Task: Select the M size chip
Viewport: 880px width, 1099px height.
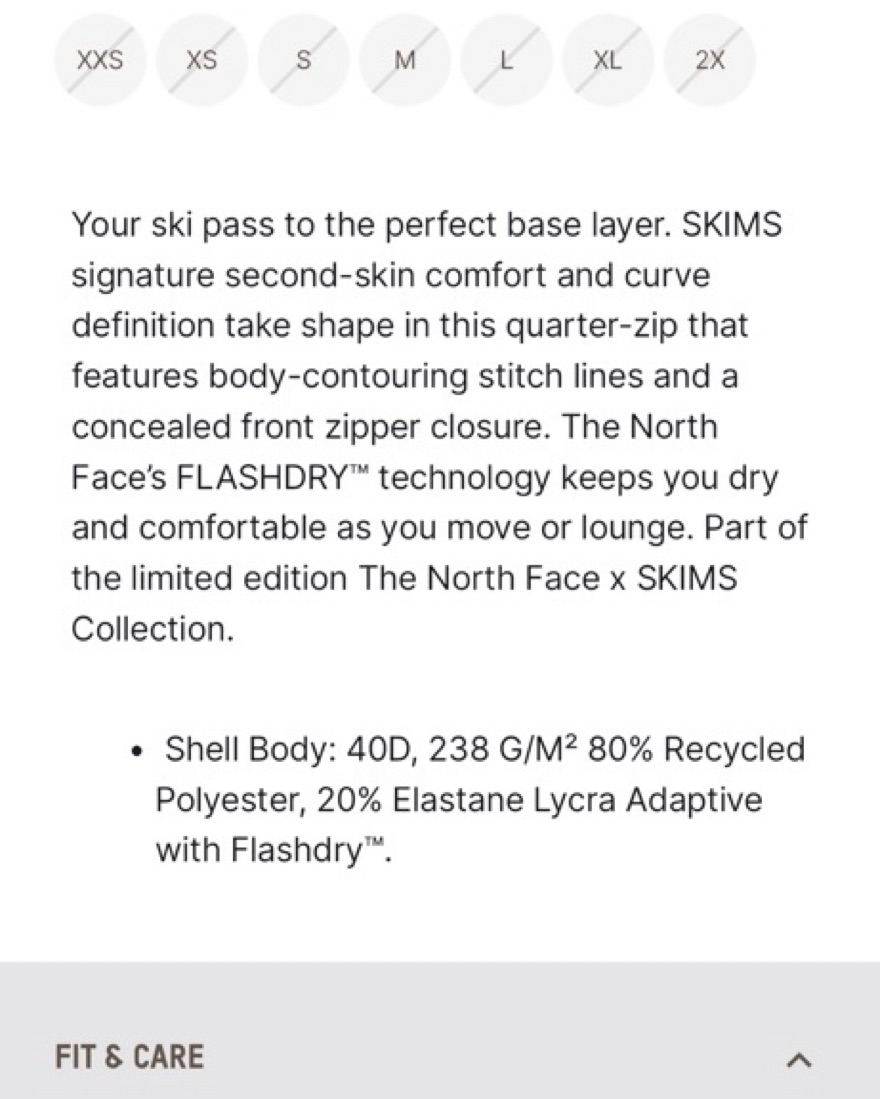Action: pyautogui.click(x=405, y=60)
